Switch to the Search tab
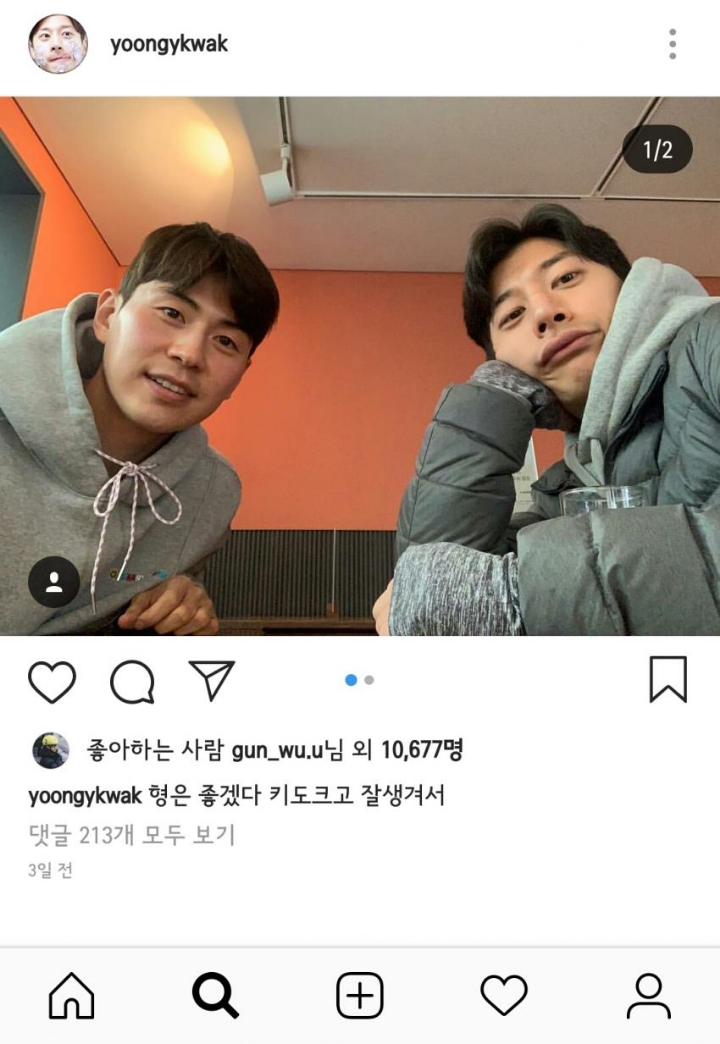Screen dimensions: 720x1044 pyautogui.click(x=215, y=995)
